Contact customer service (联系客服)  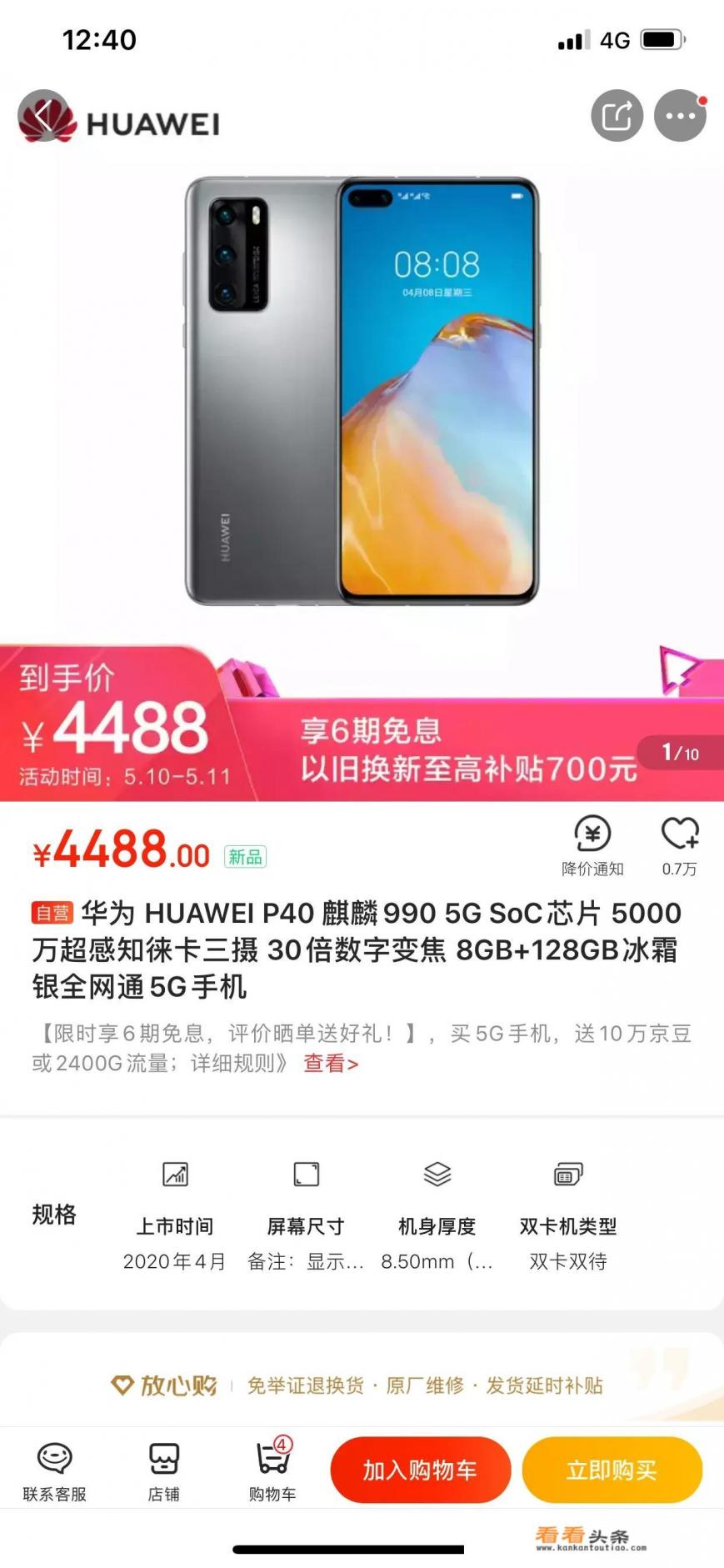click(x=55, y=1472)
